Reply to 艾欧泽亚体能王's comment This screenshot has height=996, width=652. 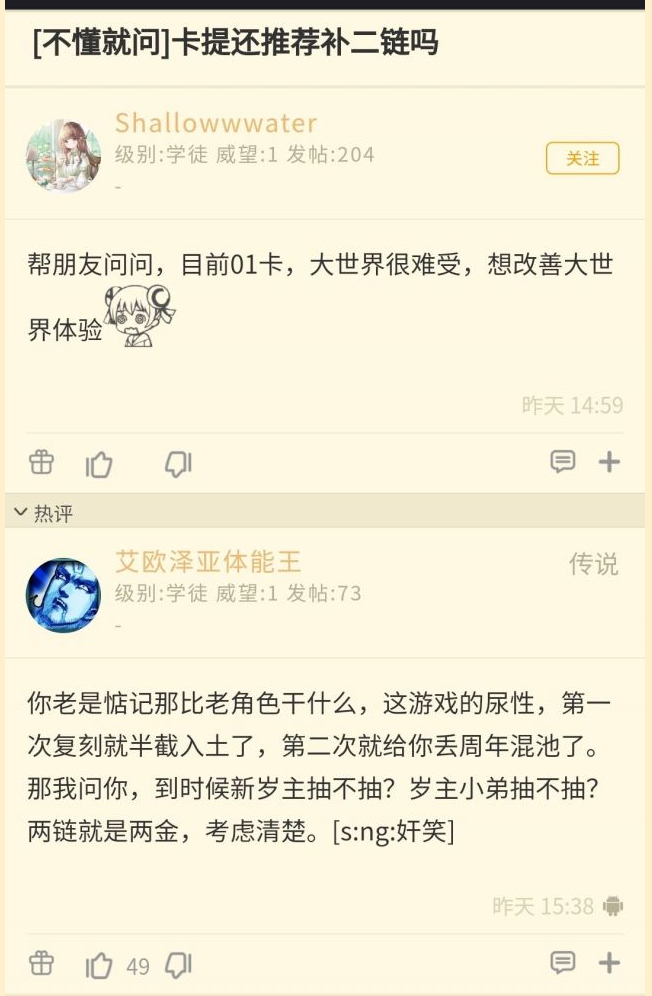[563, 963]
